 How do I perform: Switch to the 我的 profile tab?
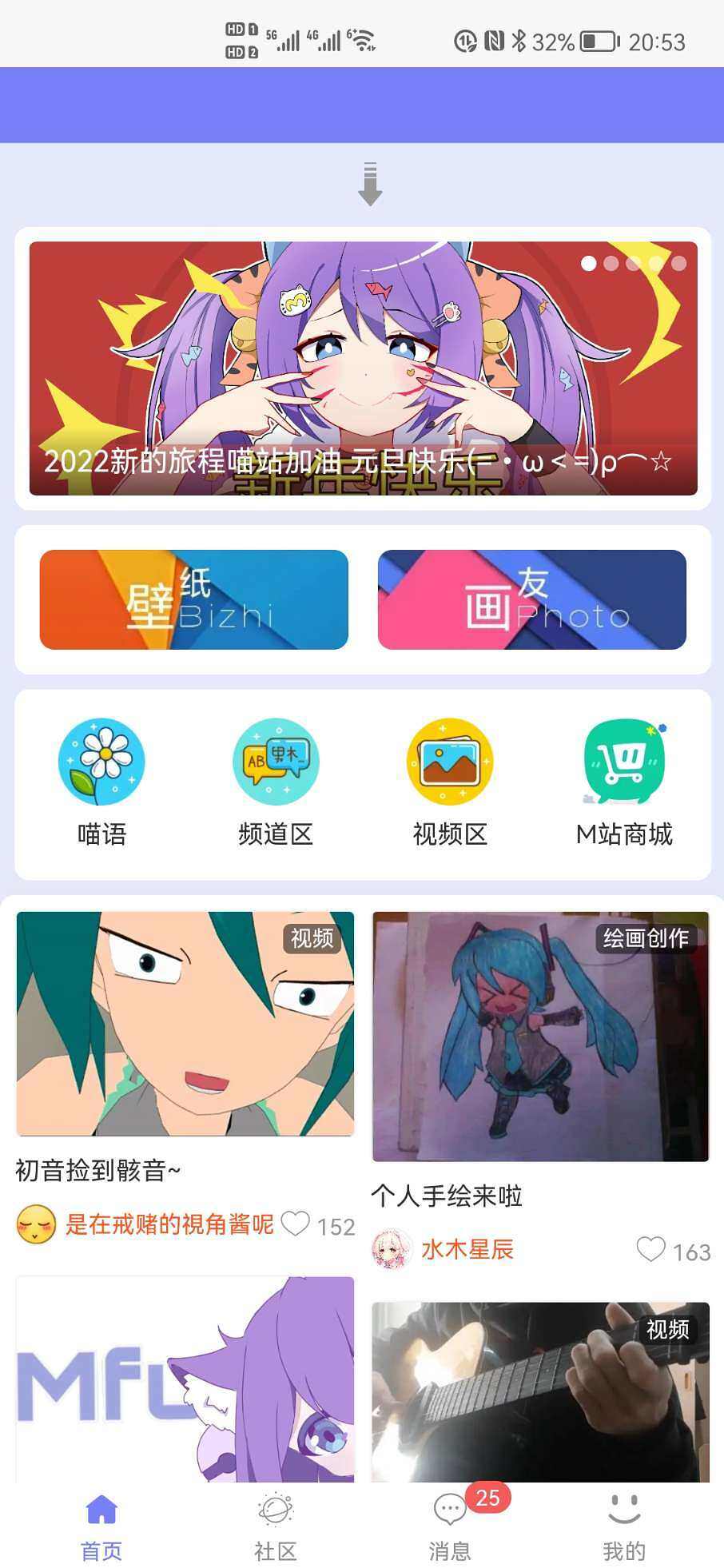(624, 1528)
